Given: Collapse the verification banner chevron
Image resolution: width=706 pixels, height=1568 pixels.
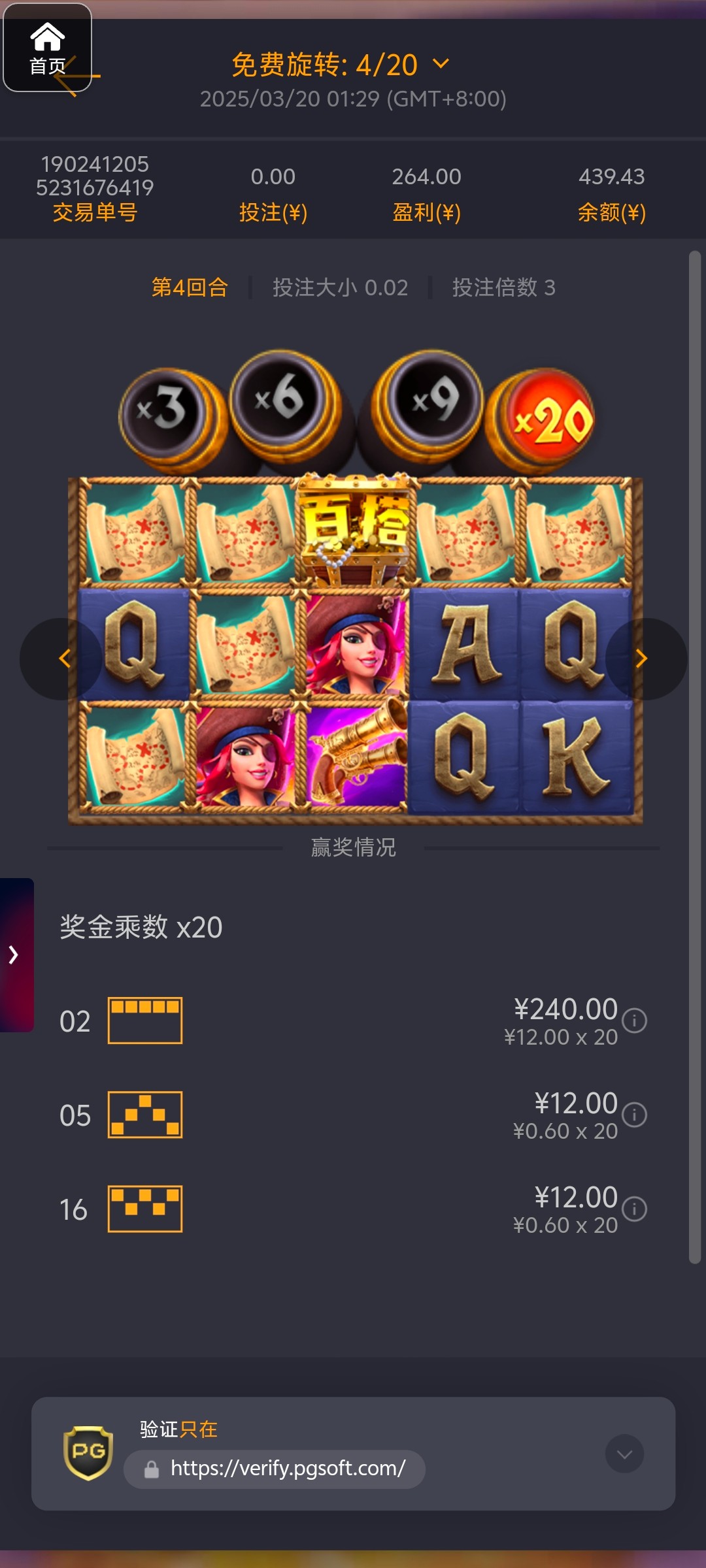Looking at the screenshot, I should point(624,1454).
